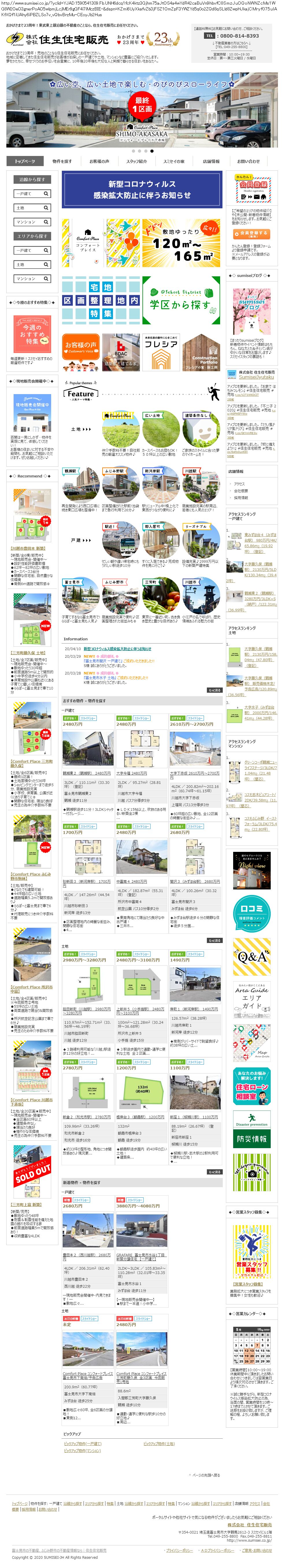284x1568 pixels.
Task: Go to 物件を探す in top menu
Action: coord(62,161)
